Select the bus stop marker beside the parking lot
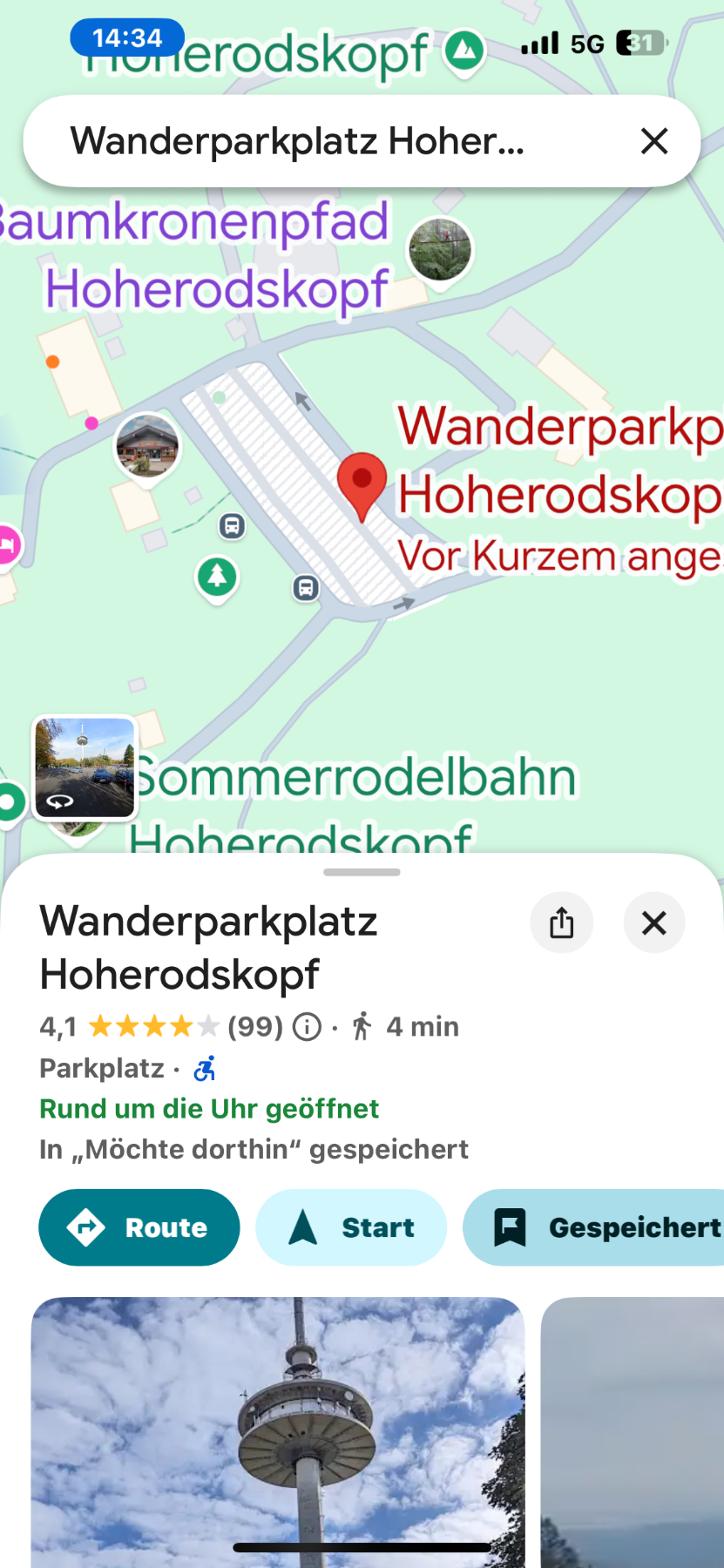 (x=306, y=588)
